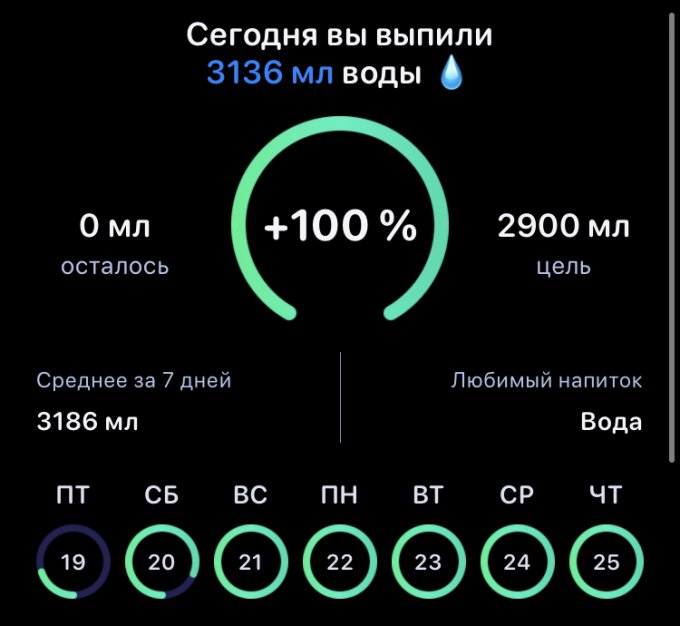Open Saturday the 20th water stats
The height and width of the screenshot is (626, 680).
point(162,562)
